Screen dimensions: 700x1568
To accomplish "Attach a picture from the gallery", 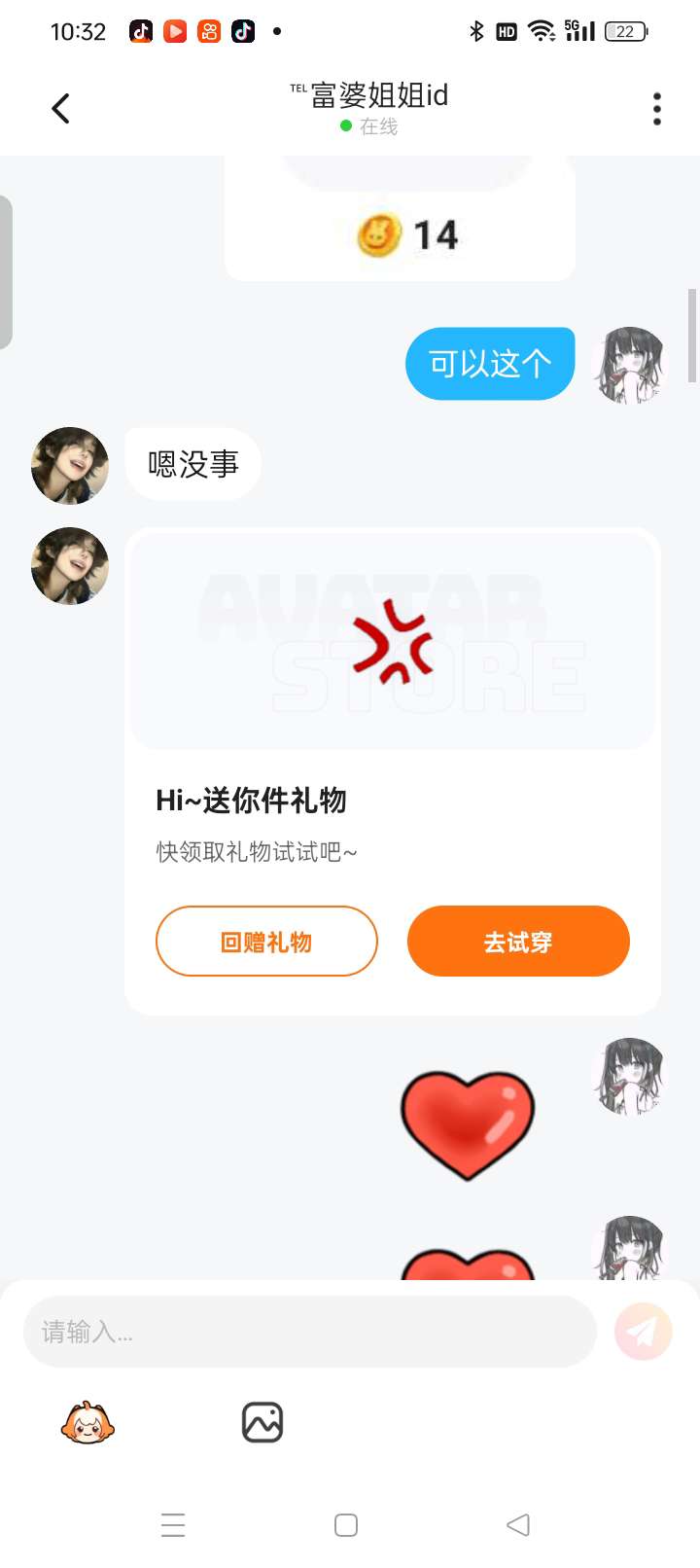I will click(x=262, y=1423).
